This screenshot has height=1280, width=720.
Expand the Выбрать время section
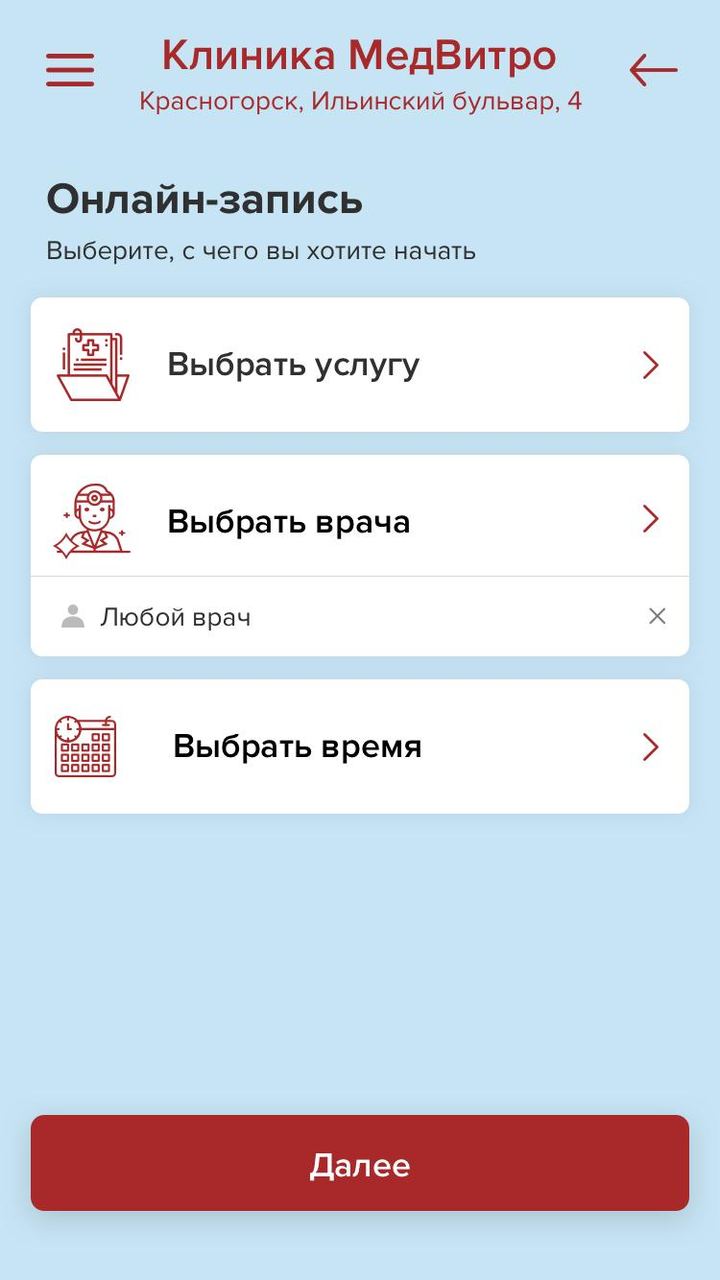click(x=360, y=745)
